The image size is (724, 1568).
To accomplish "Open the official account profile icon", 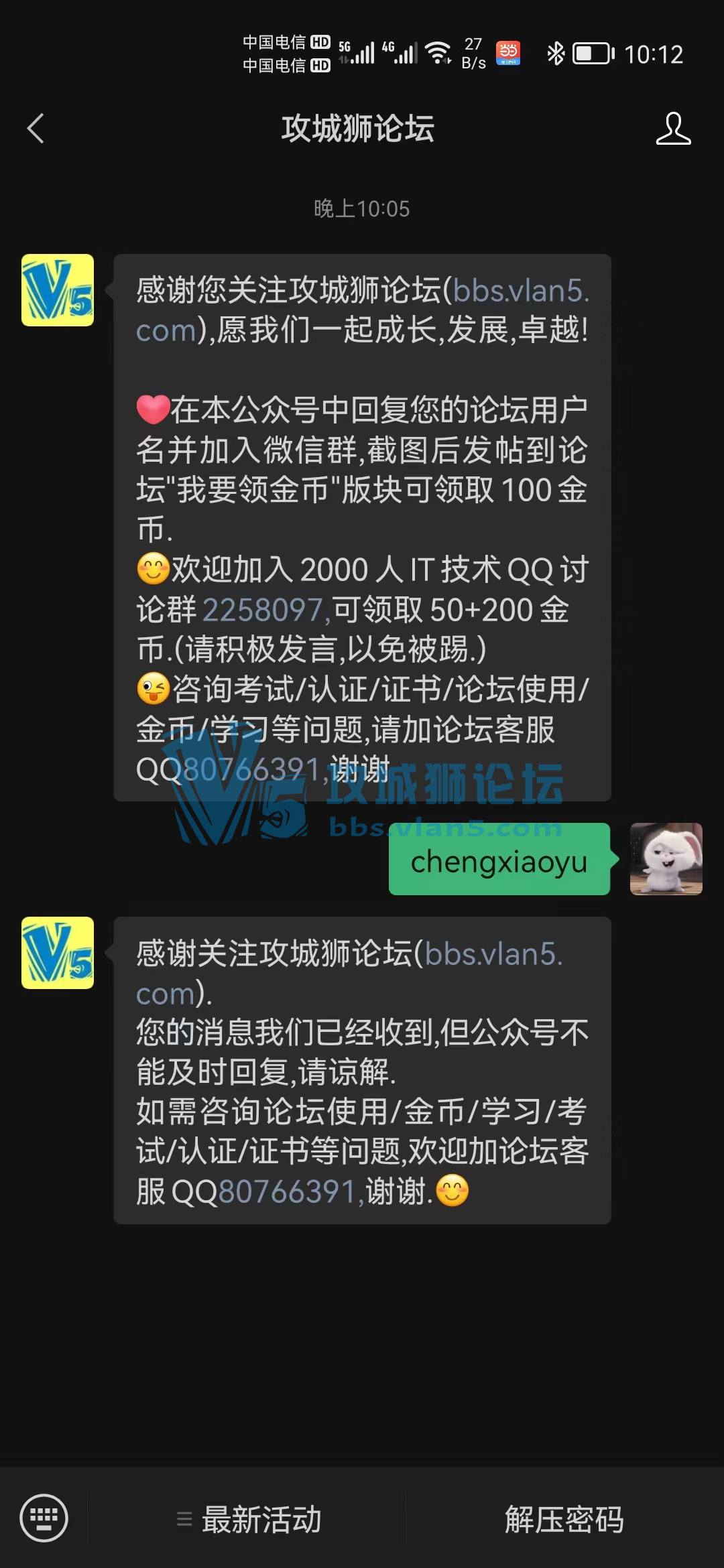I will [673, 128].
